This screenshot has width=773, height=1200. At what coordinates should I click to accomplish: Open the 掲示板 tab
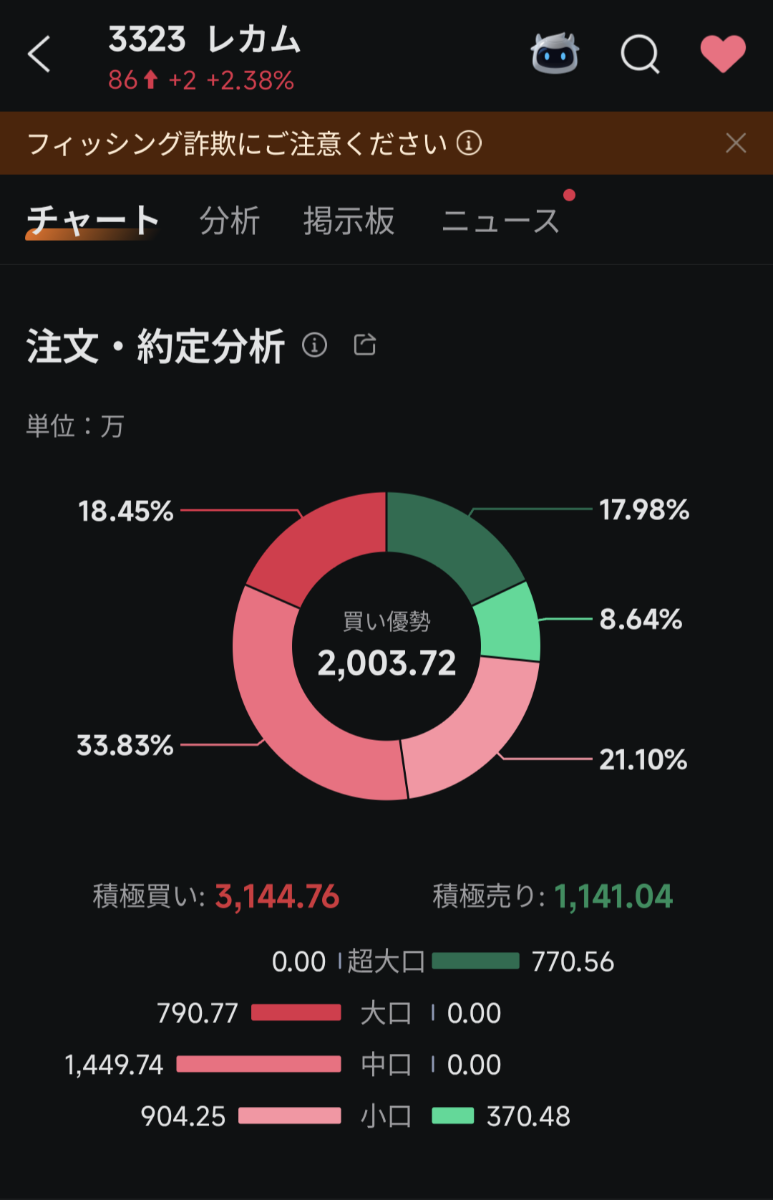coord(349,220)
